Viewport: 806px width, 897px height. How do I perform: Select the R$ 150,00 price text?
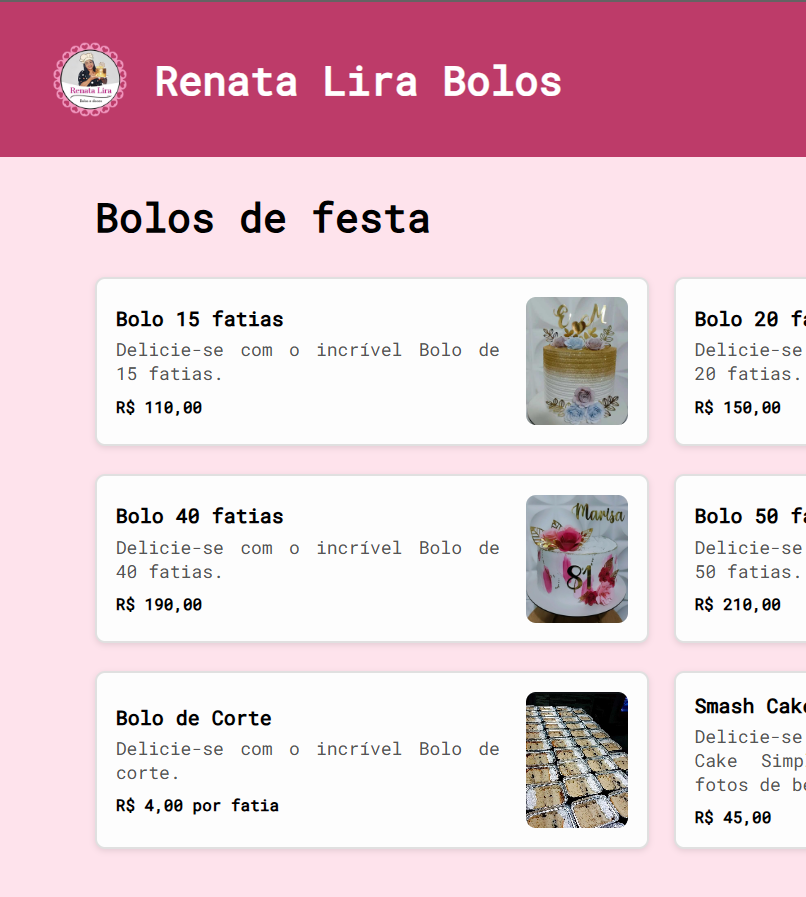(x=737, y=407)
